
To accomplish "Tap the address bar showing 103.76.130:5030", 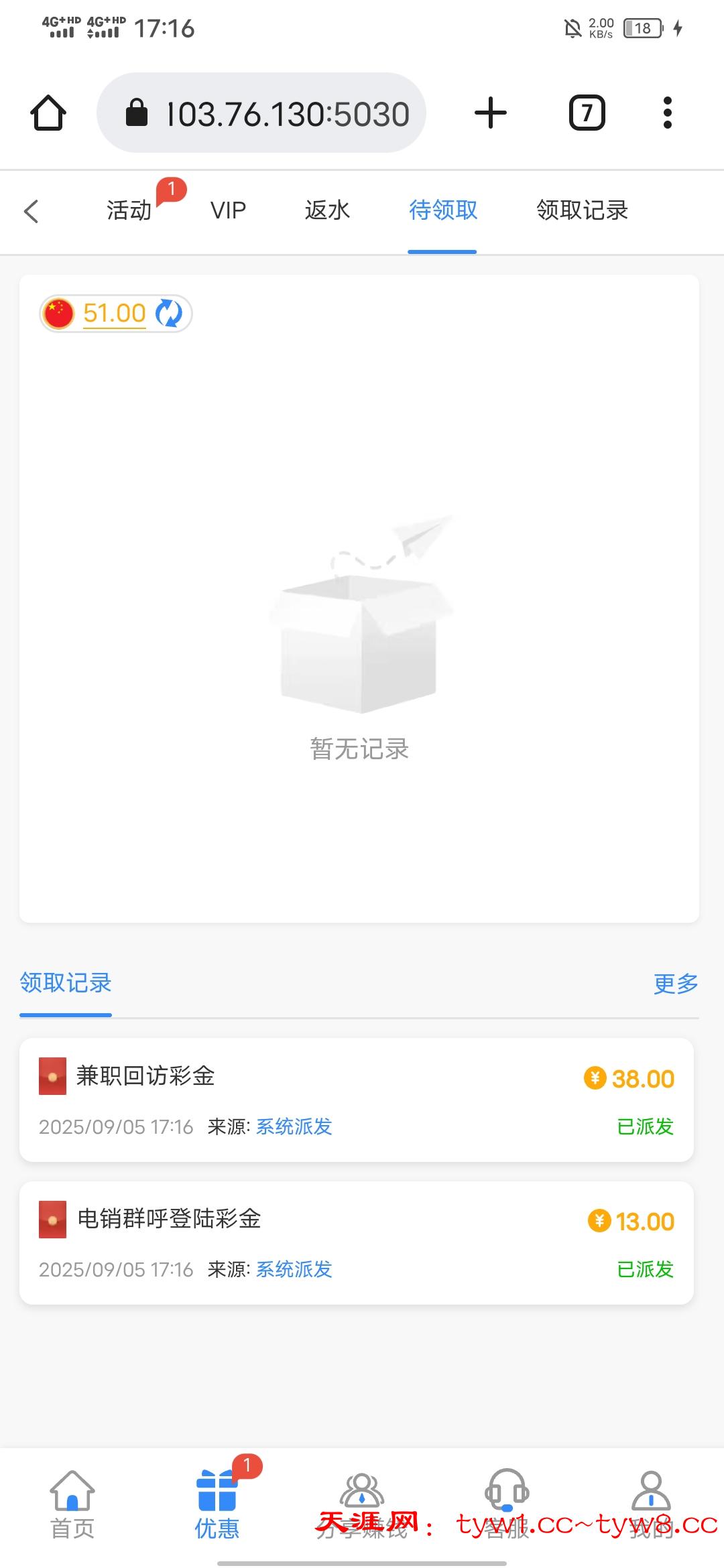I will 261,113.
